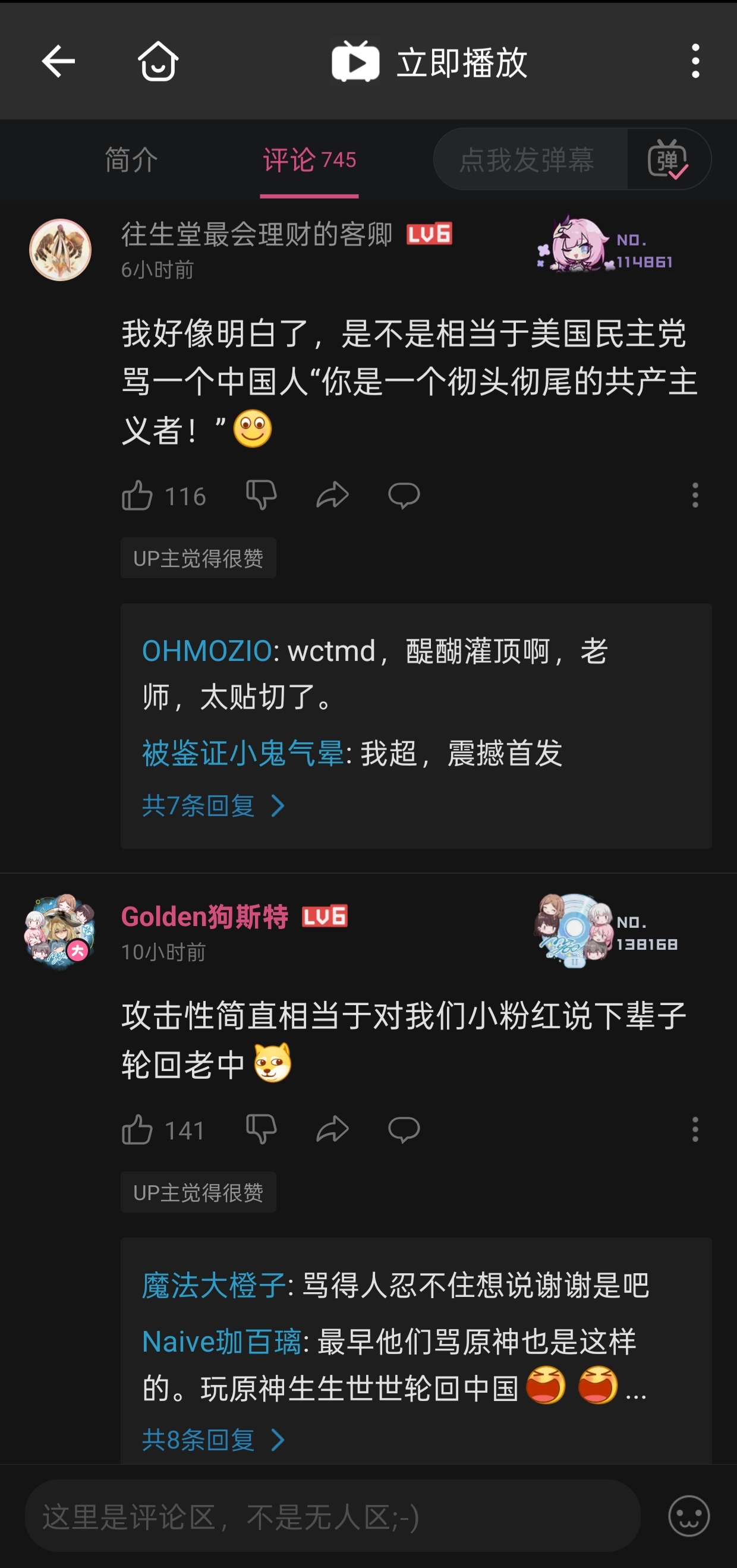Share 往生堂最会理财的客卿's comment
This screenshot has width=737, height=1568.
click(x=332, y=496)
